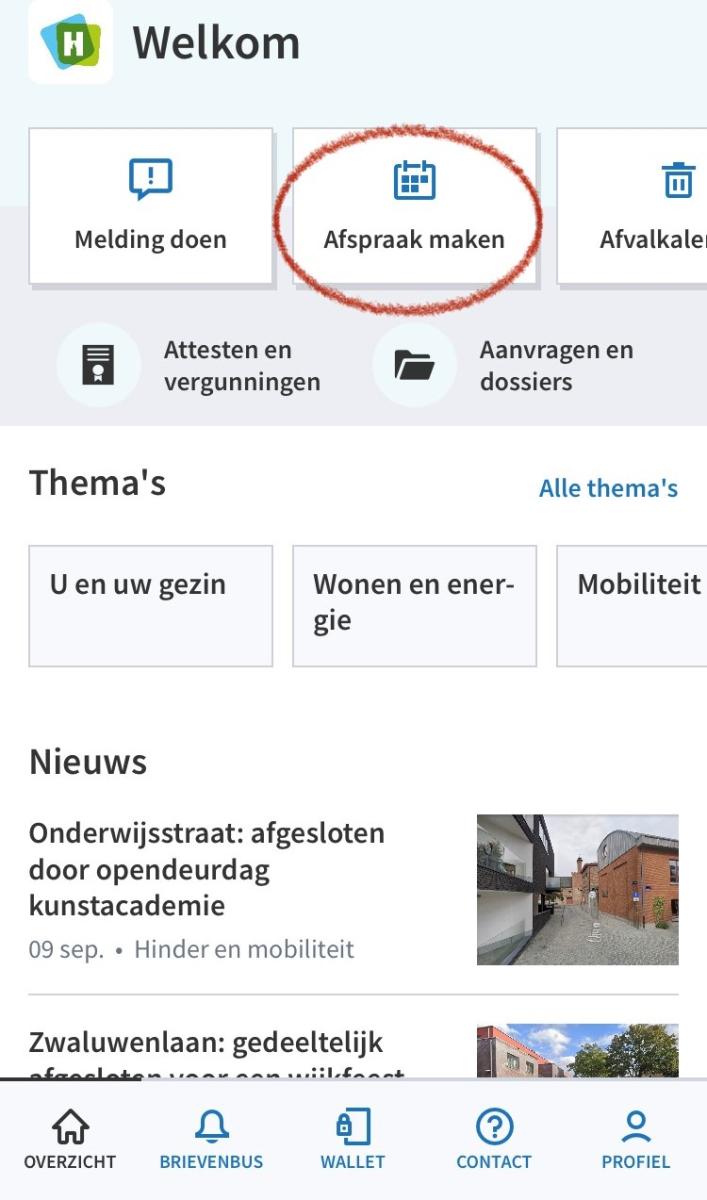Select the Wonen en energie theme
The image size is (707, 1200).
(x=414, y=605)
